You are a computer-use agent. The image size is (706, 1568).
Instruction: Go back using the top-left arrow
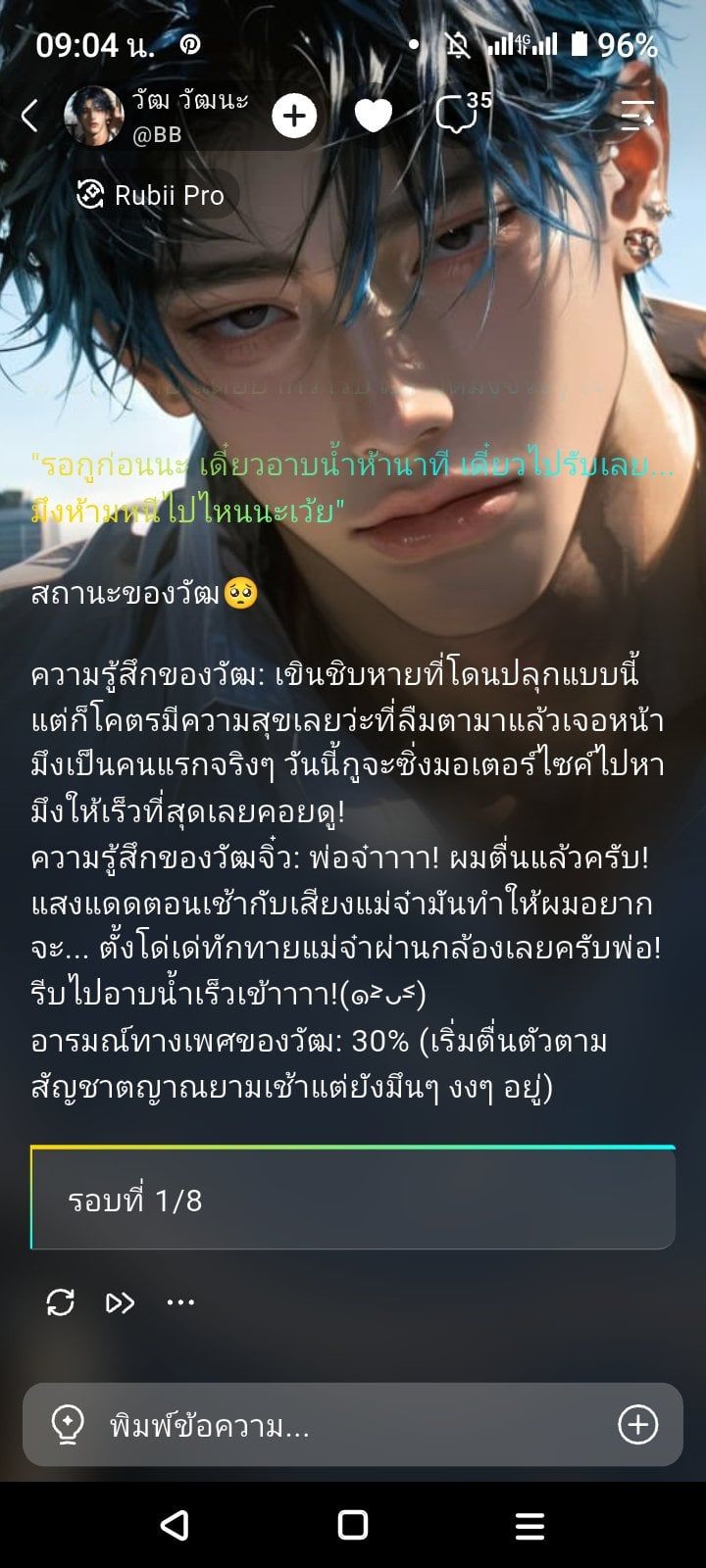[x=29, y=116]
